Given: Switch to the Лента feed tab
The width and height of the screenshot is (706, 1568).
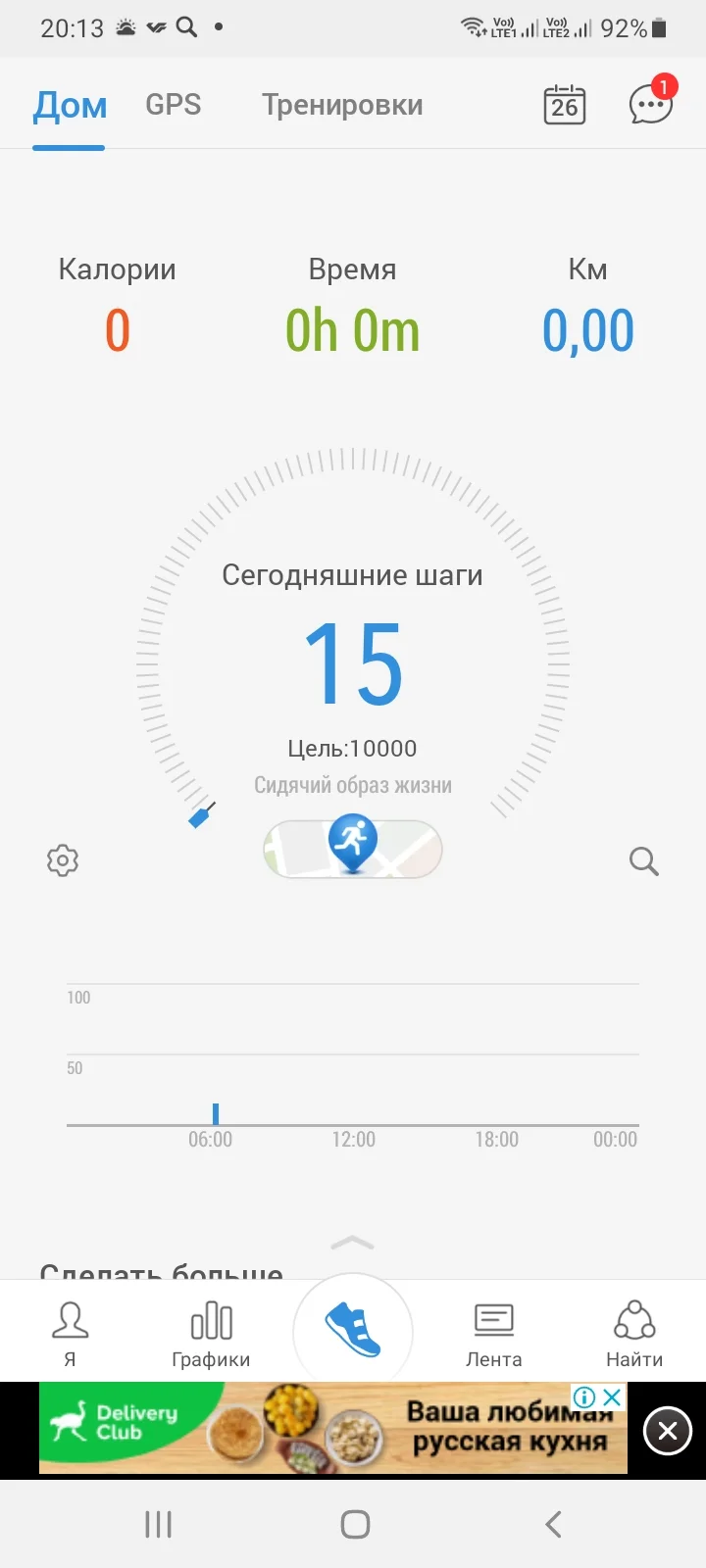Looking at the screenshot, I should coord(493,1333).
